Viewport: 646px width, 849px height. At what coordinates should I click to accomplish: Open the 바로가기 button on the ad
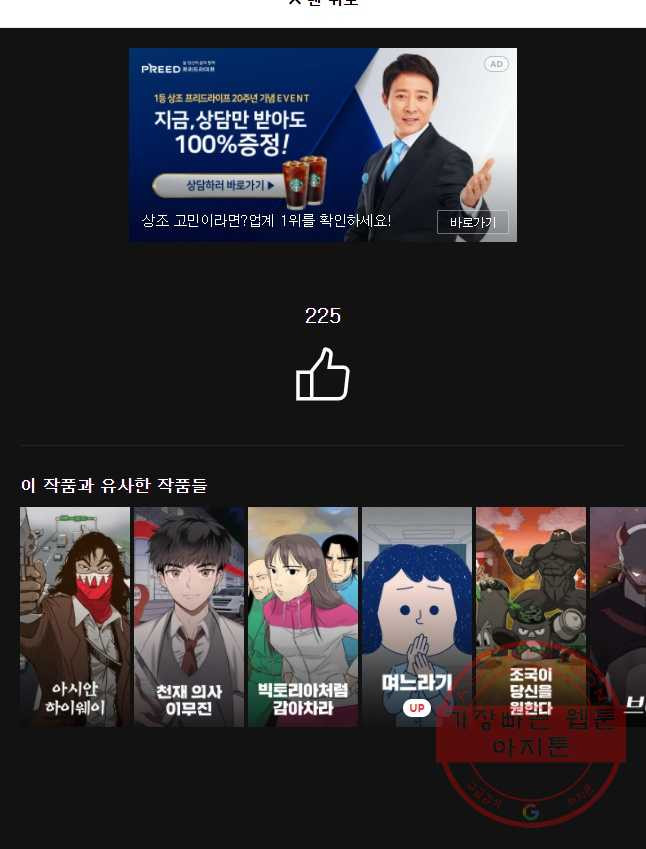point(472,222)
